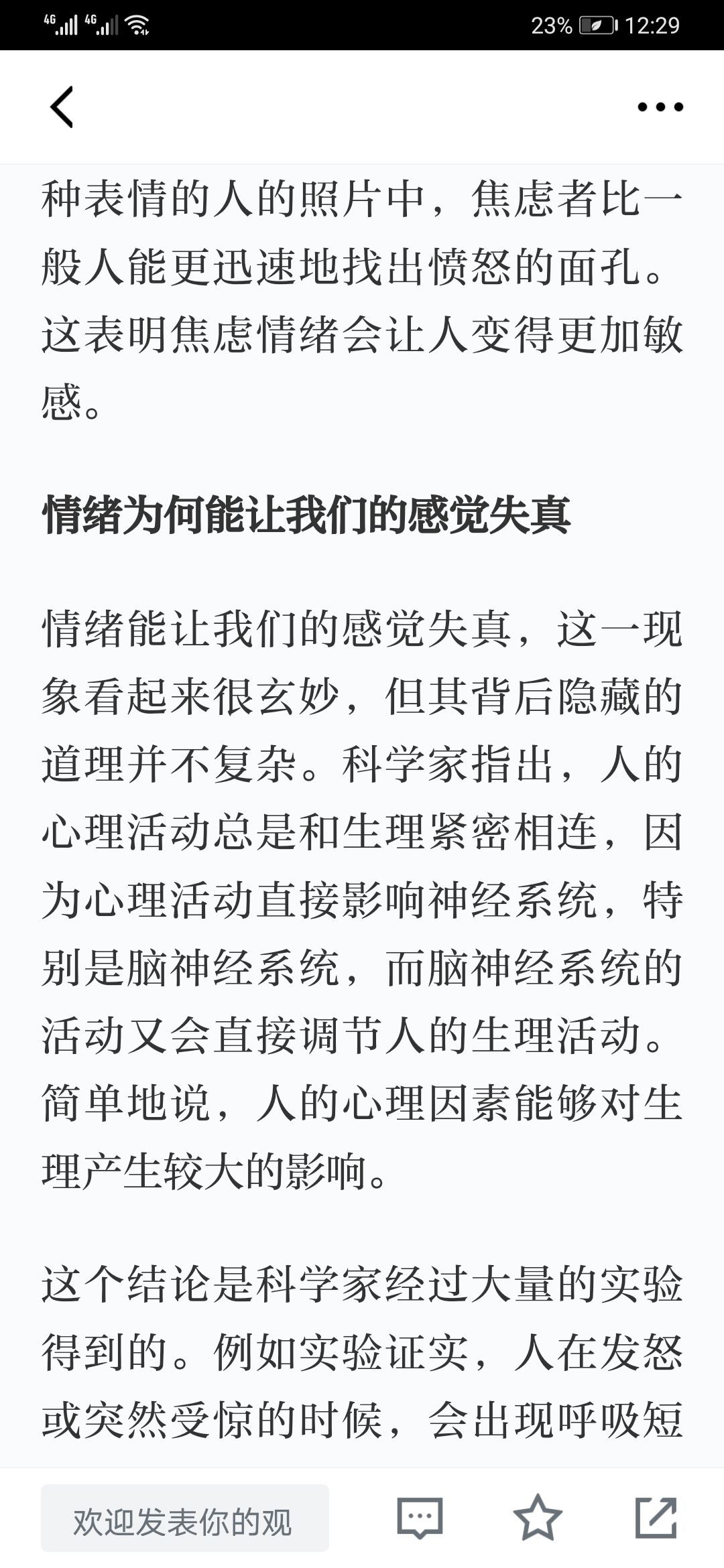Open the comments speech-bubble icon
This screenshot has height=1568, width=724.
coord(420,1518)
